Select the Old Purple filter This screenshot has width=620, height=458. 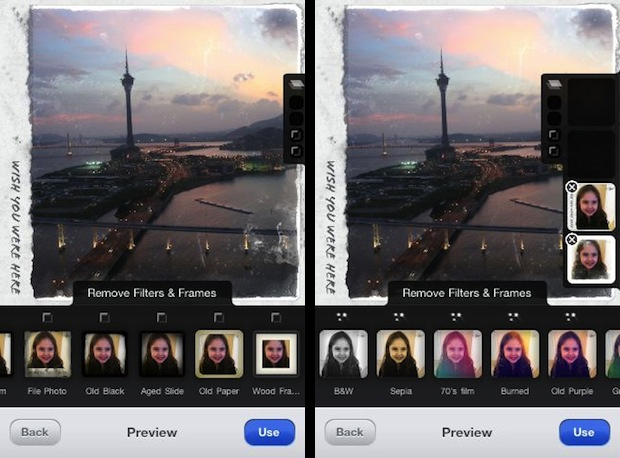(x=571, y=354)
